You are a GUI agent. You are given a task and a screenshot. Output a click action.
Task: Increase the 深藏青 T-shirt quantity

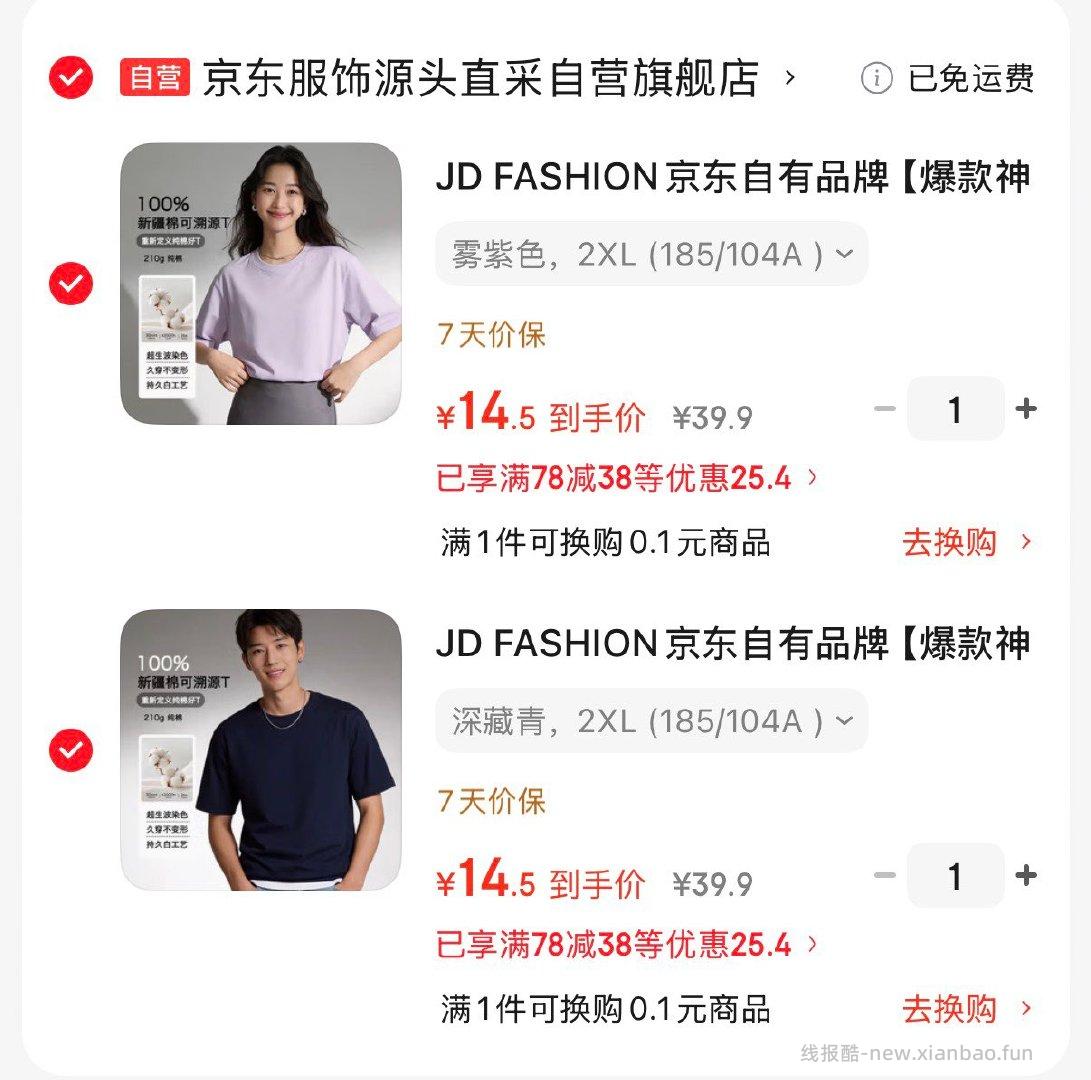pyautogui.click(x=1026, y=876)
